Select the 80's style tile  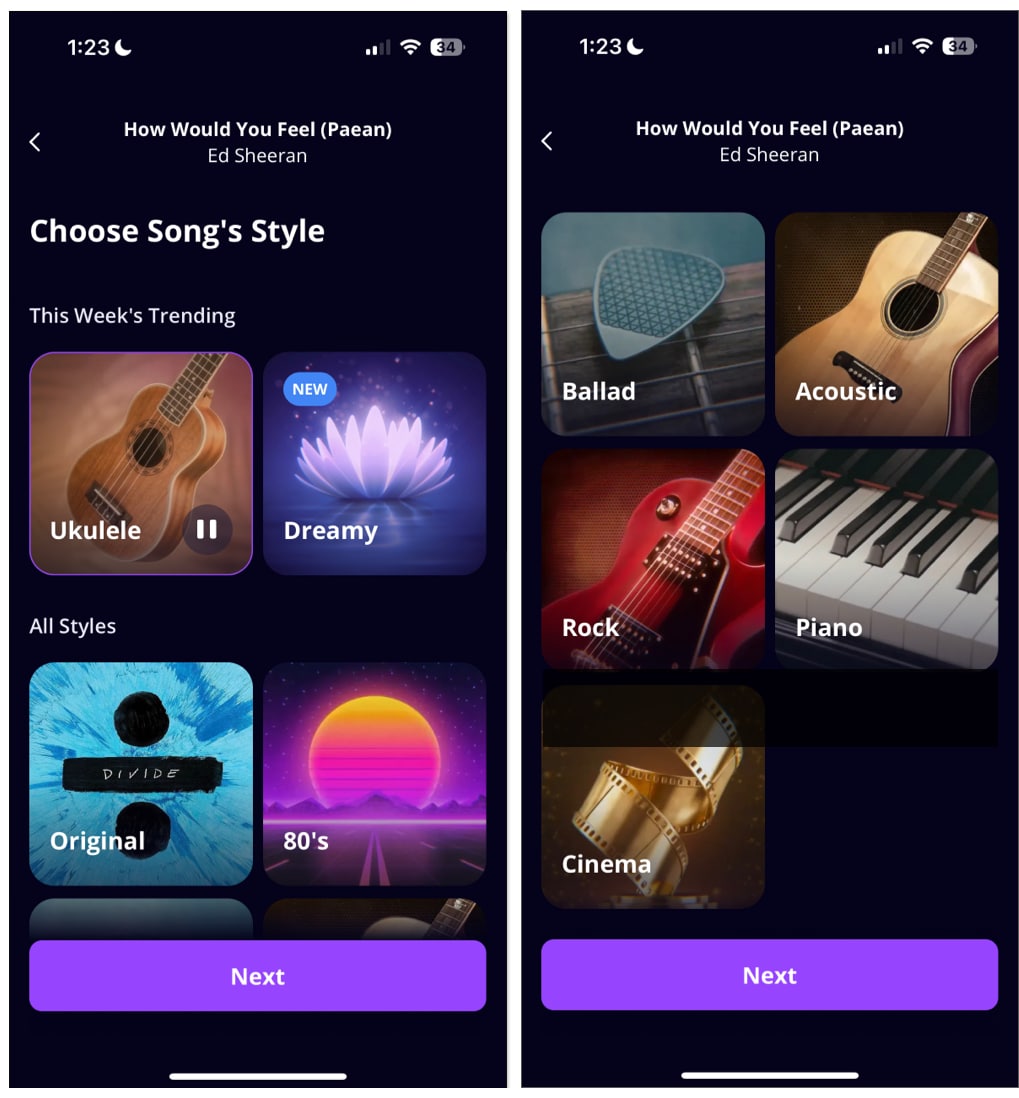pos(374,773)
